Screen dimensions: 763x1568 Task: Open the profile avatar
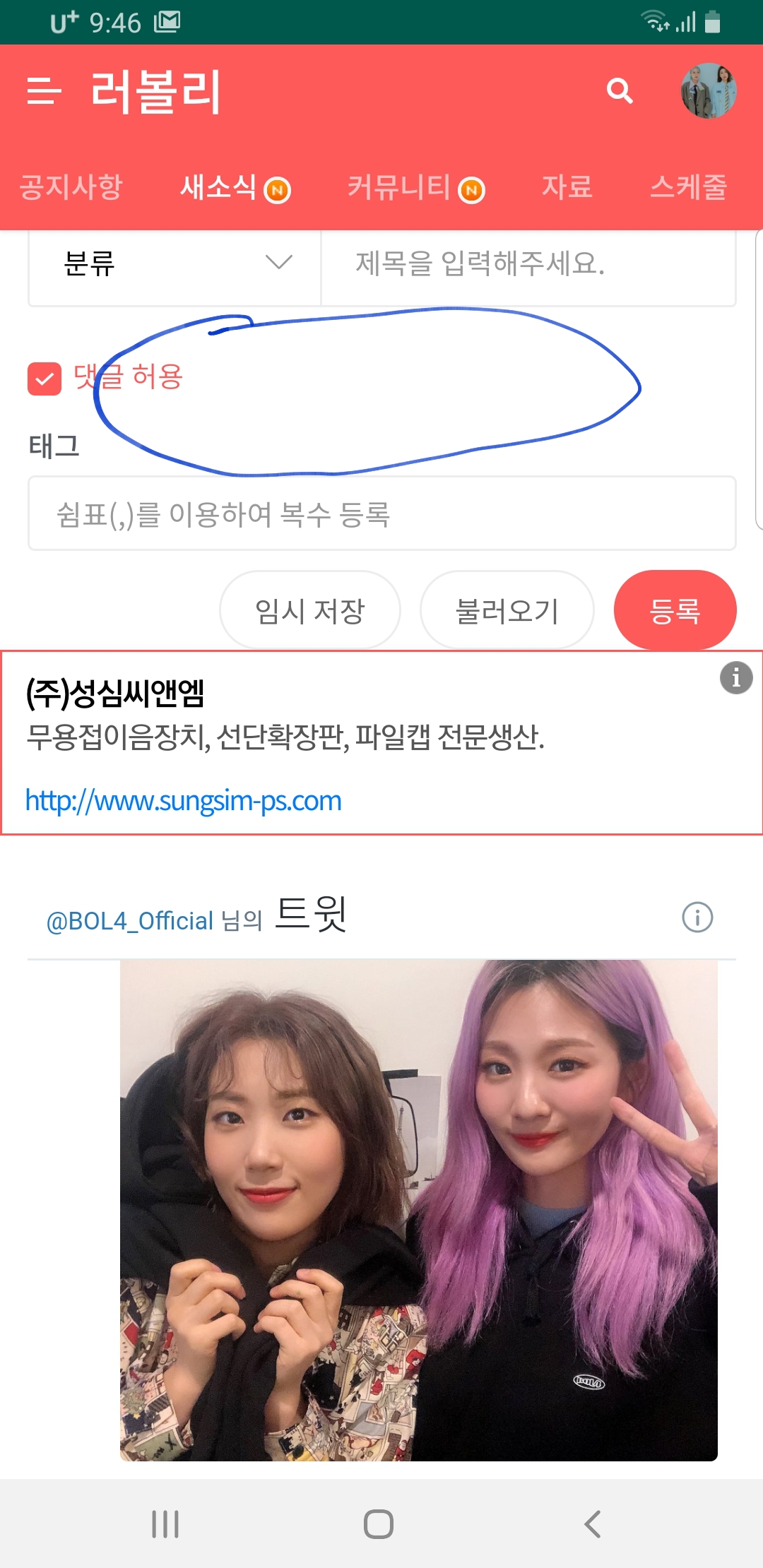709,91
